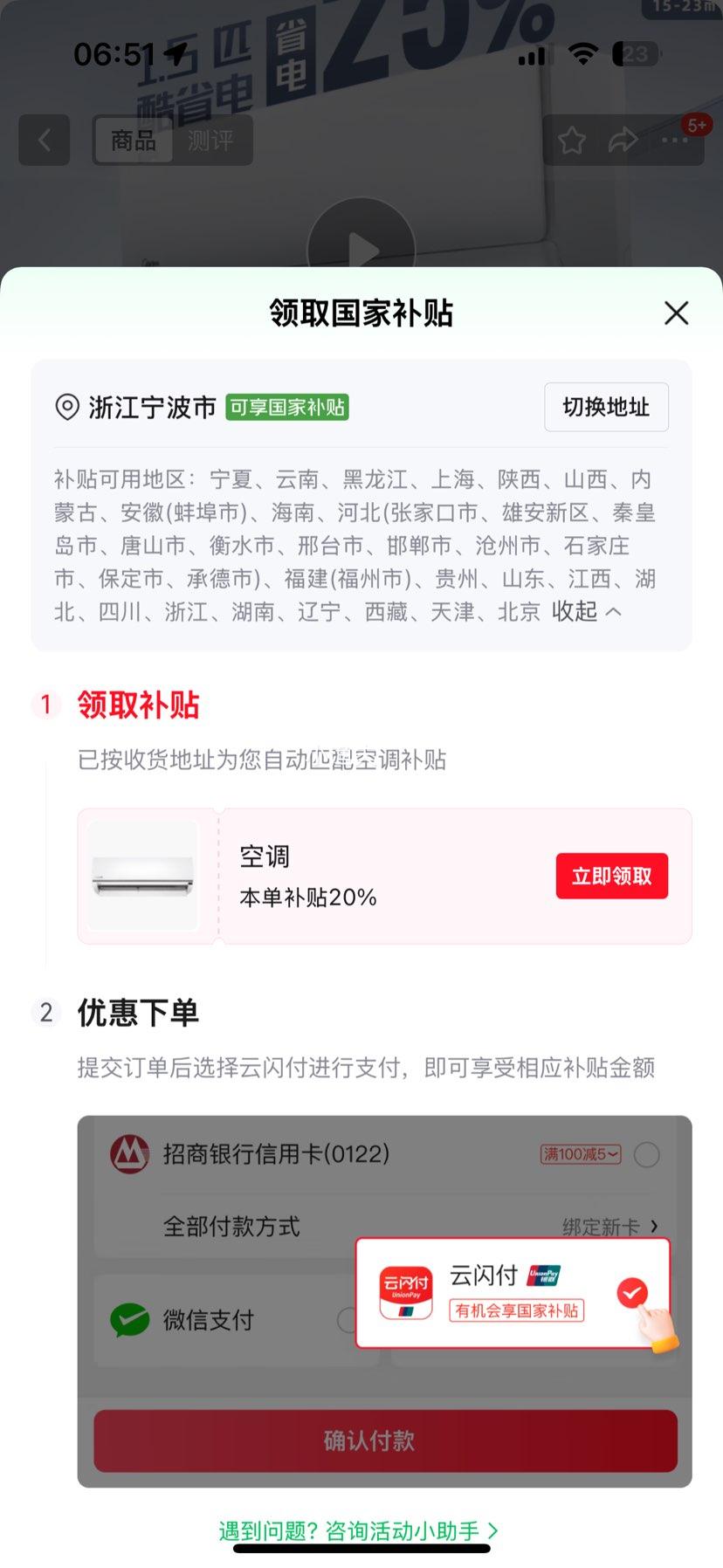This screenshot has height=1568, width=723.
Task: Claim the air conditioner subsidy with 立即领取
Action: [611, 876]
